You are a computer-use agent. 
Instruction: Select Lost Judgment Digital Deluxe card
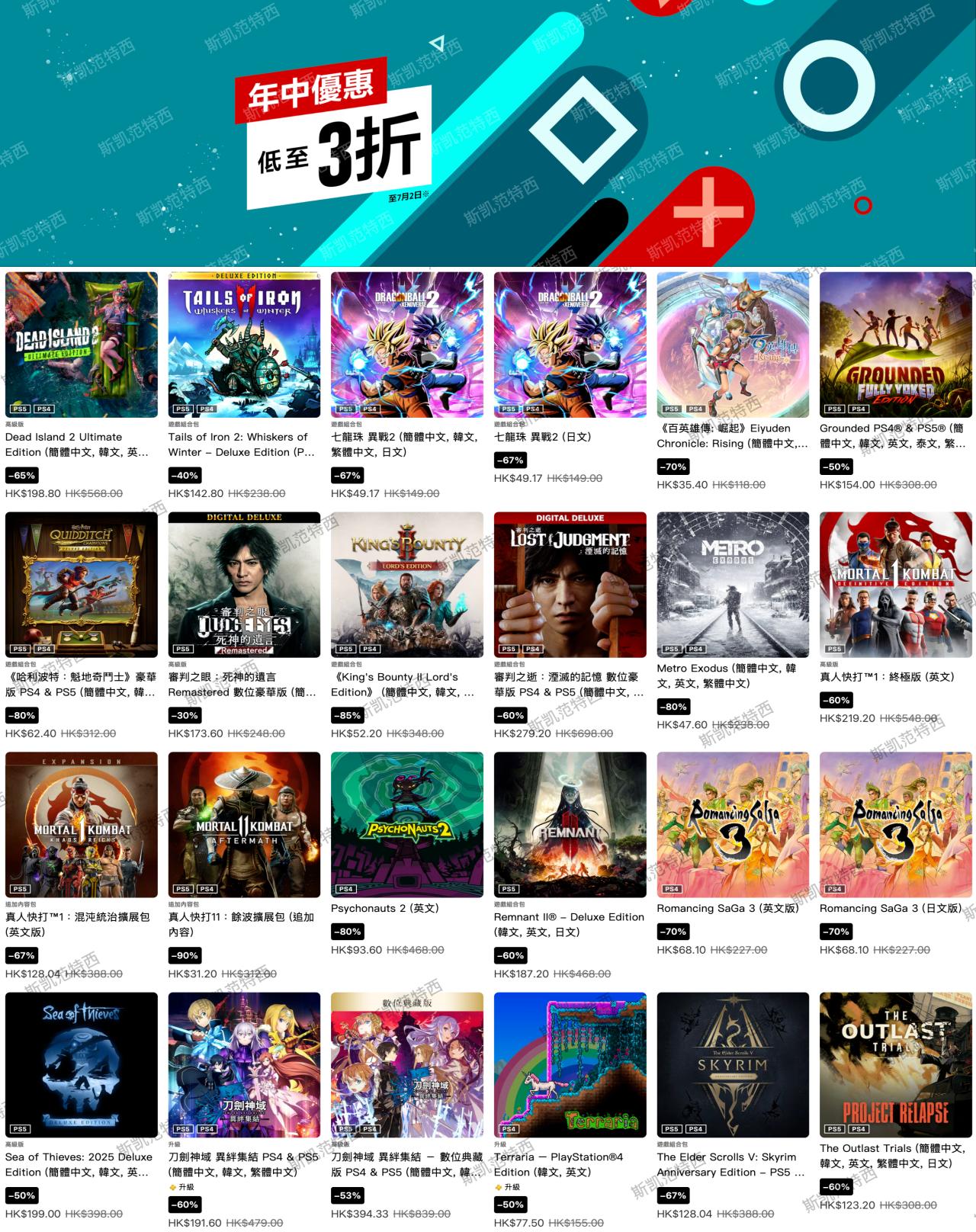pyautogui.click(x=570, y=585)
